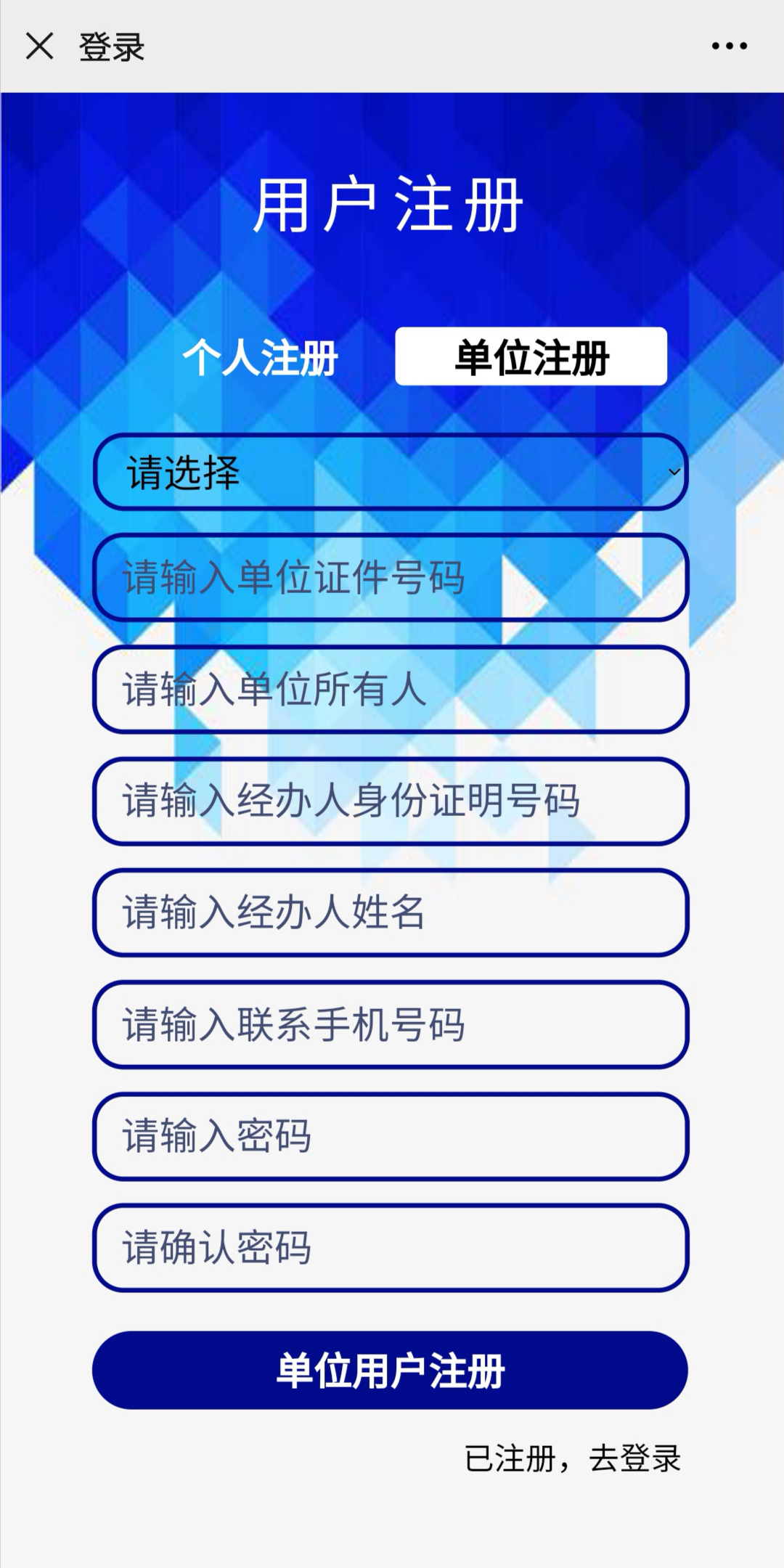Tap the 请输入联系手机号码 field
Screen dimensions: 784x1568
coord(391,1024)
